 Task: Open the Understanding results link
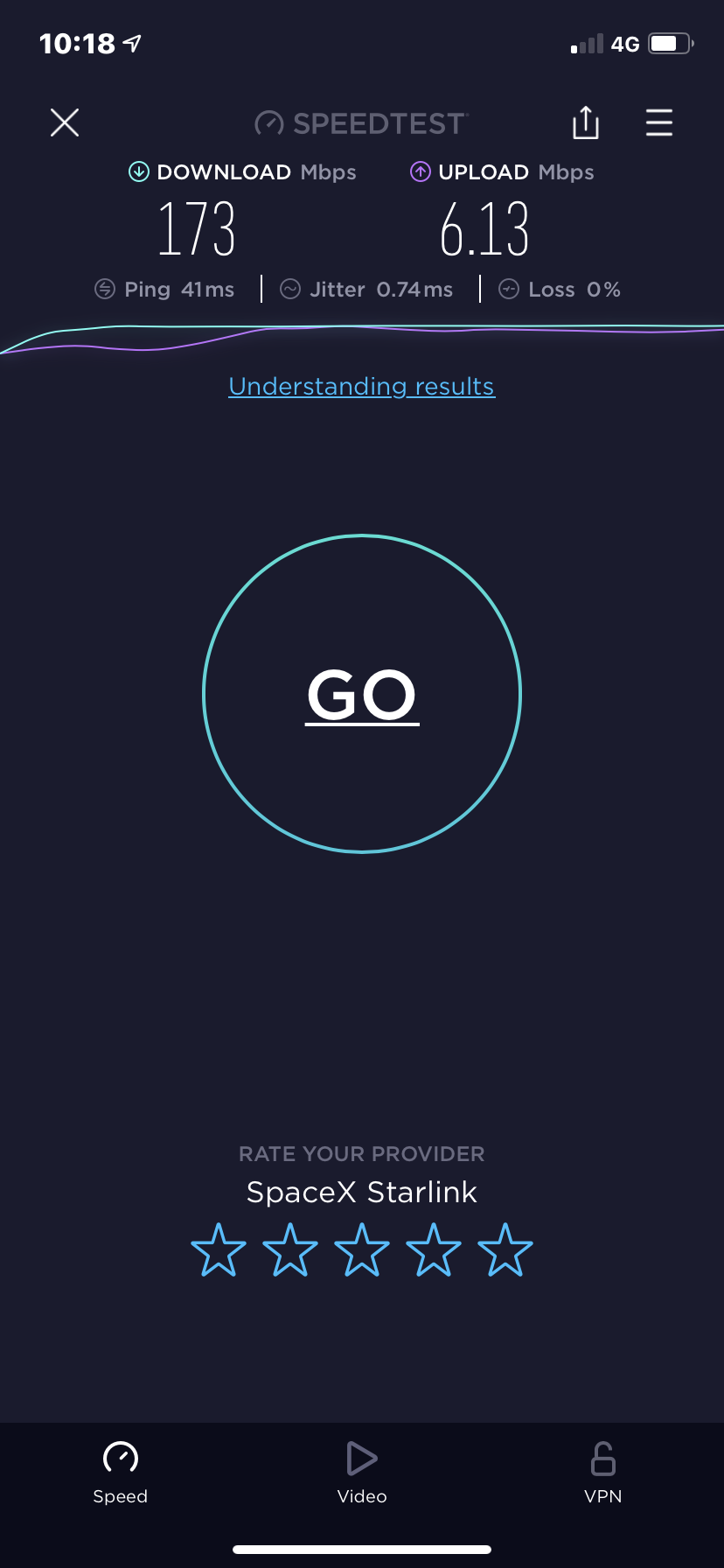coord(362,386)
